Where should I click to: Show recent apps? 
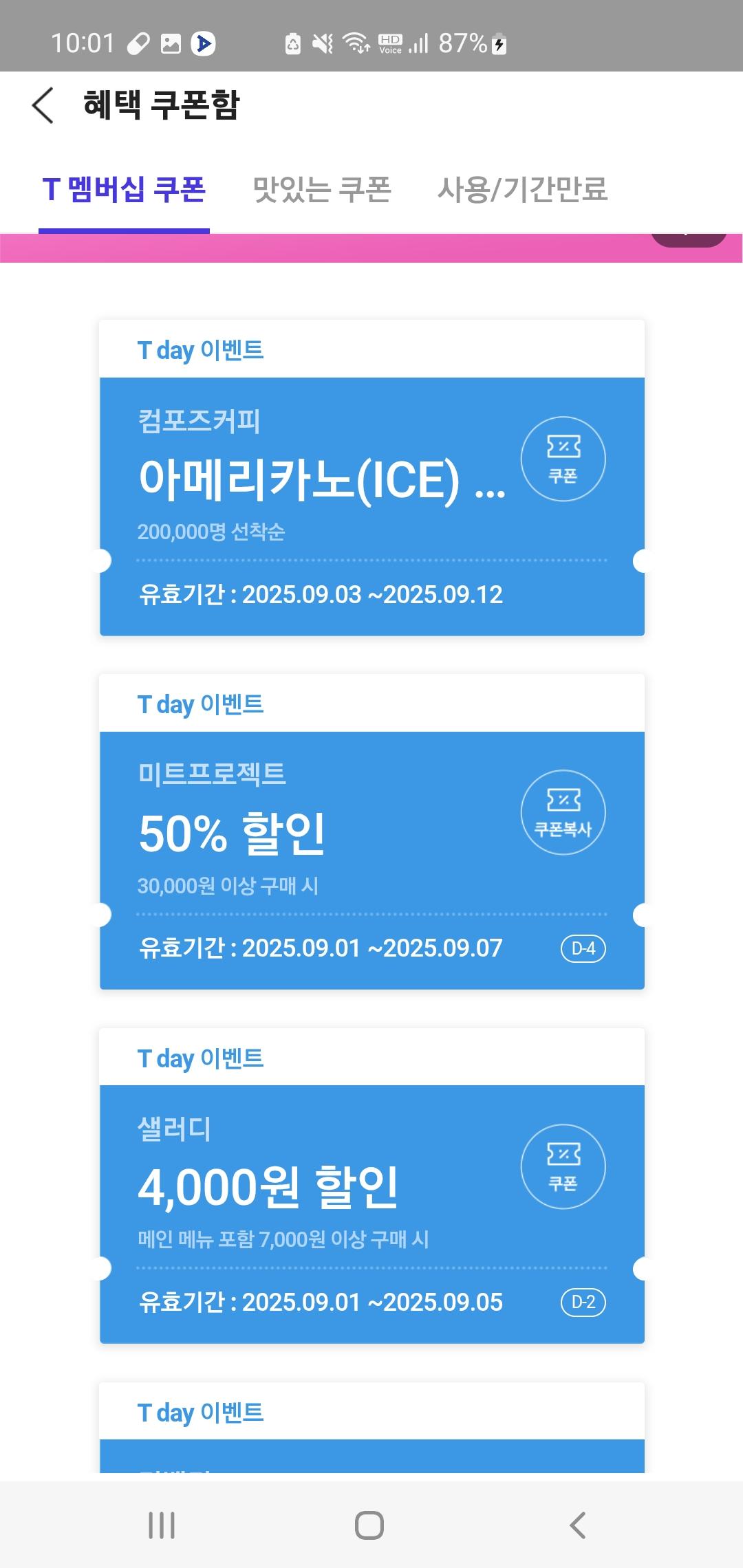[162, 1525]
